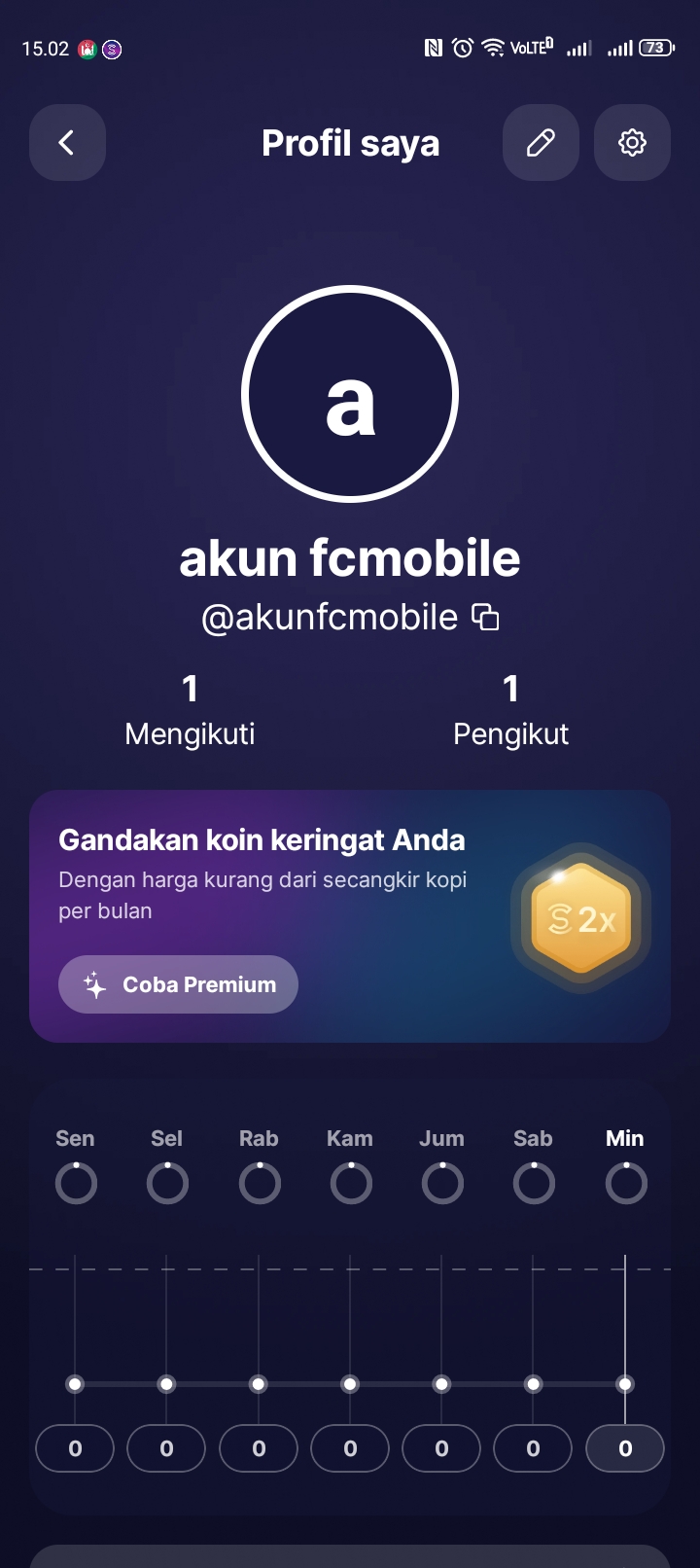The width and height of the screenshot is (700, 1568).
Task: View the Mengikuti list
Action: 190,711
